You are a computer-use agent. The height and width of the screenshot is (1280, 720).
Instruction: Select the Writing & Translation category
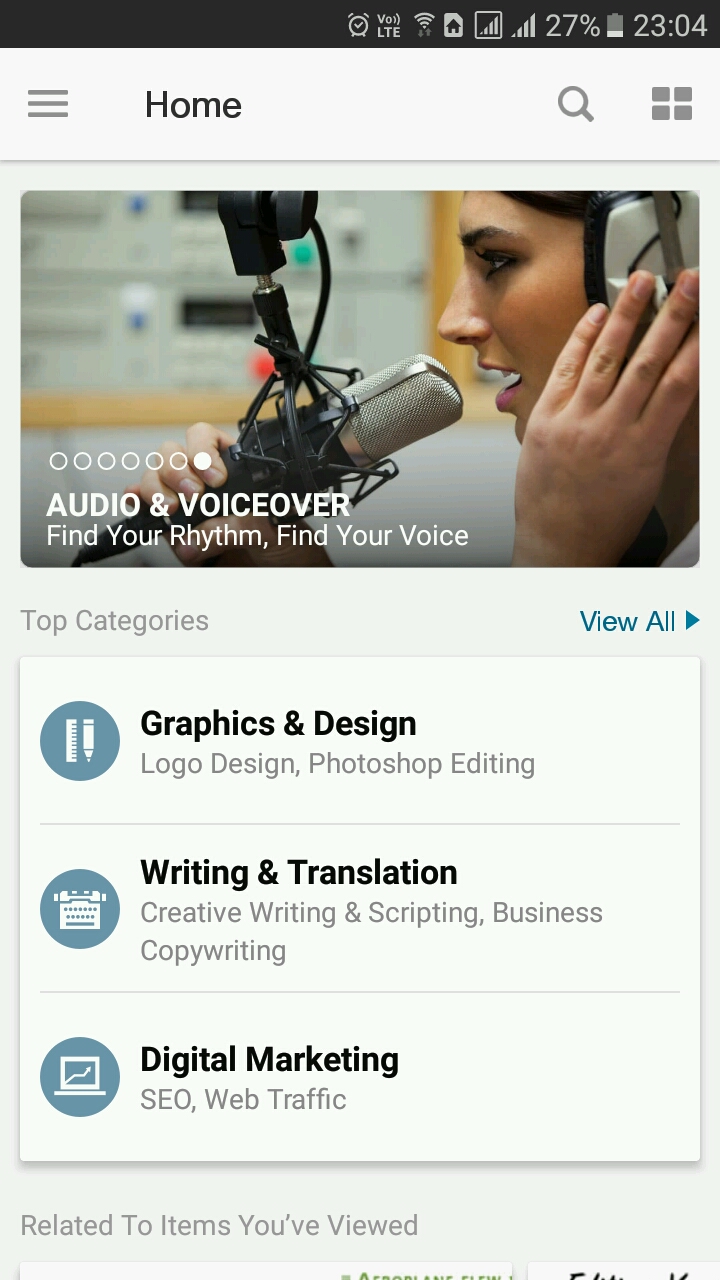point(360,909)
